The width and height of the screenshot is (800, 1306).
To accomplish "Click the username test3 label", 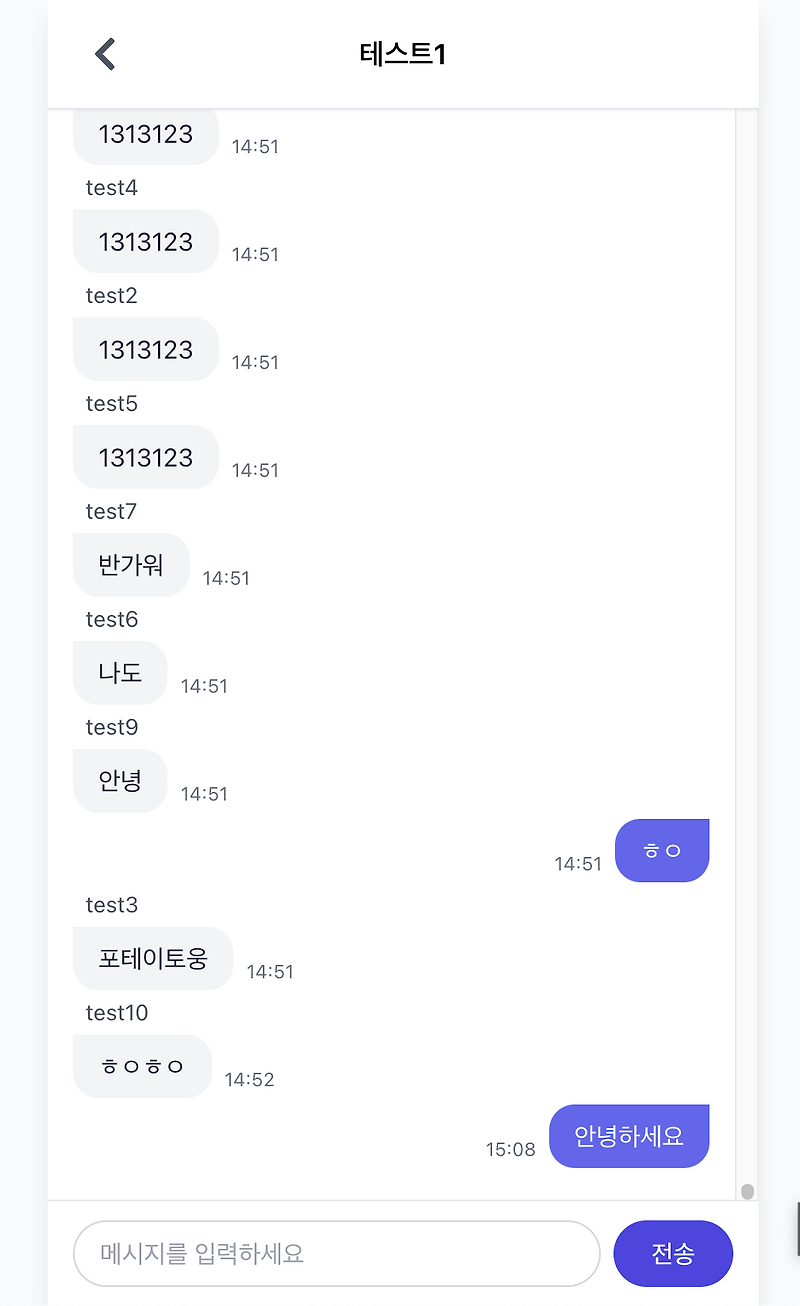I will 111,905.
